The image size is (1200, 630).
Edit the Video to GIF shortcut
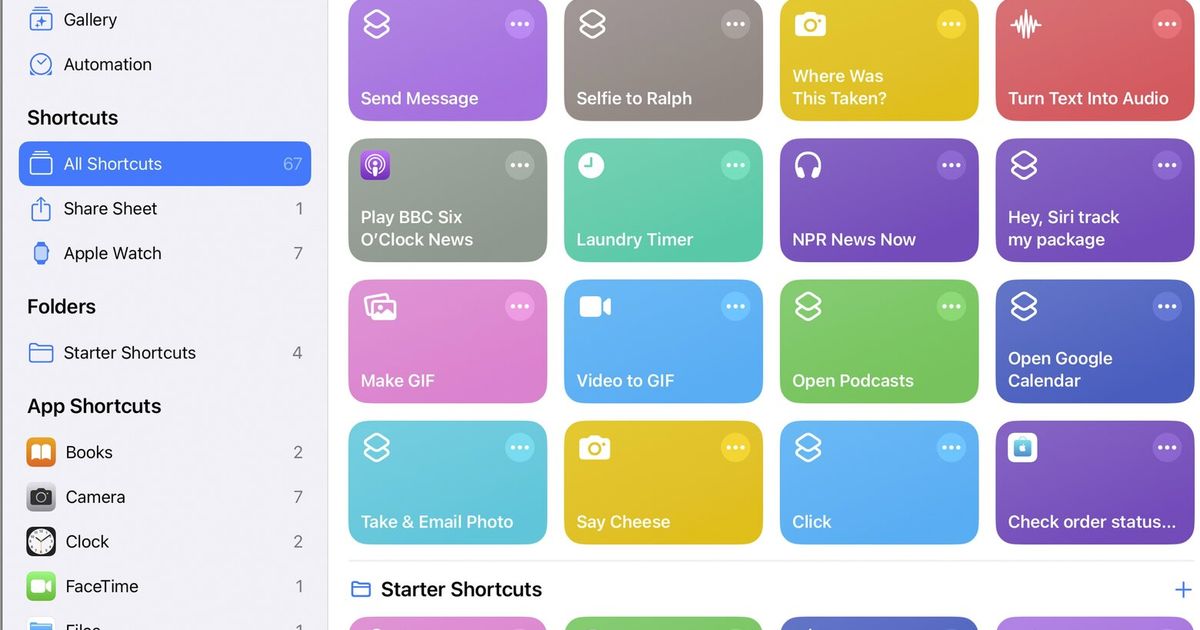[x=735, y=306]
